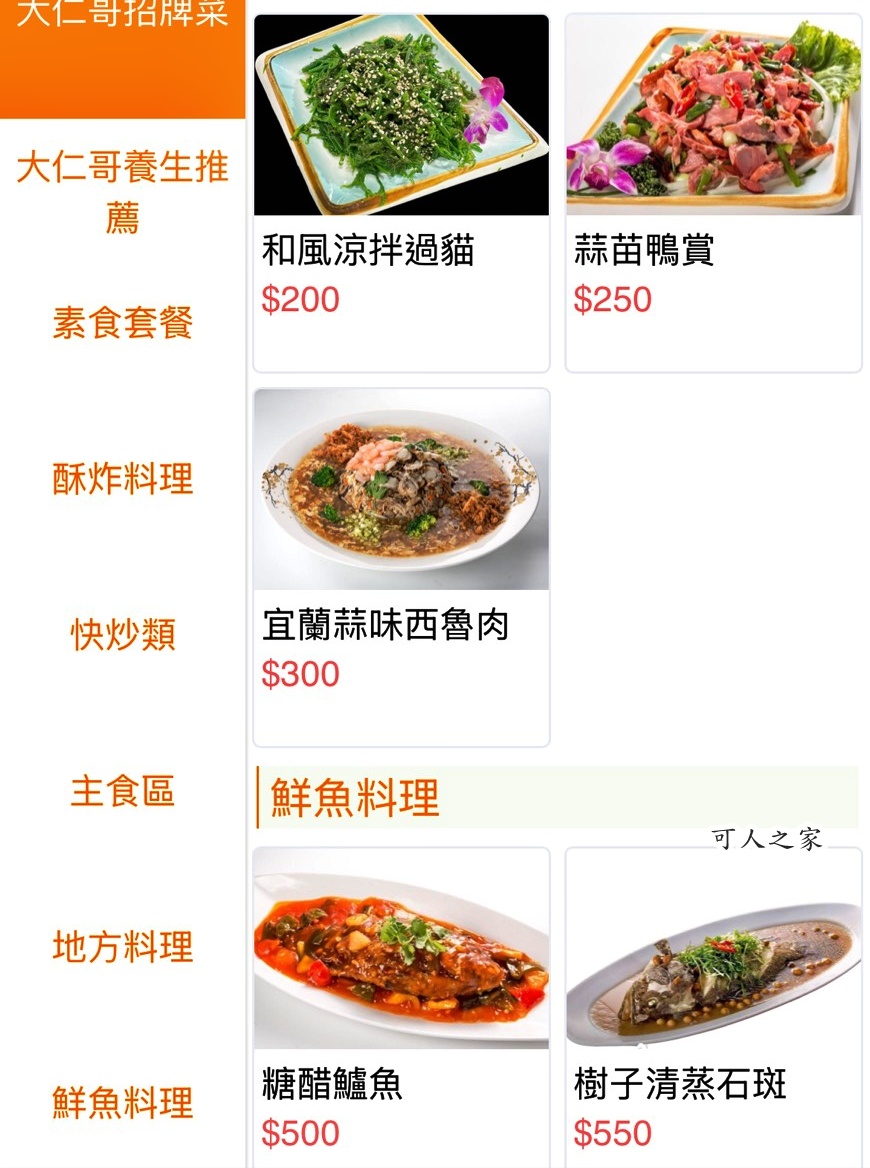The width and height of the screenshot is (870, 1168).
Task: Click the 鮮魚料理 section header banner
Action: point(555,797)
